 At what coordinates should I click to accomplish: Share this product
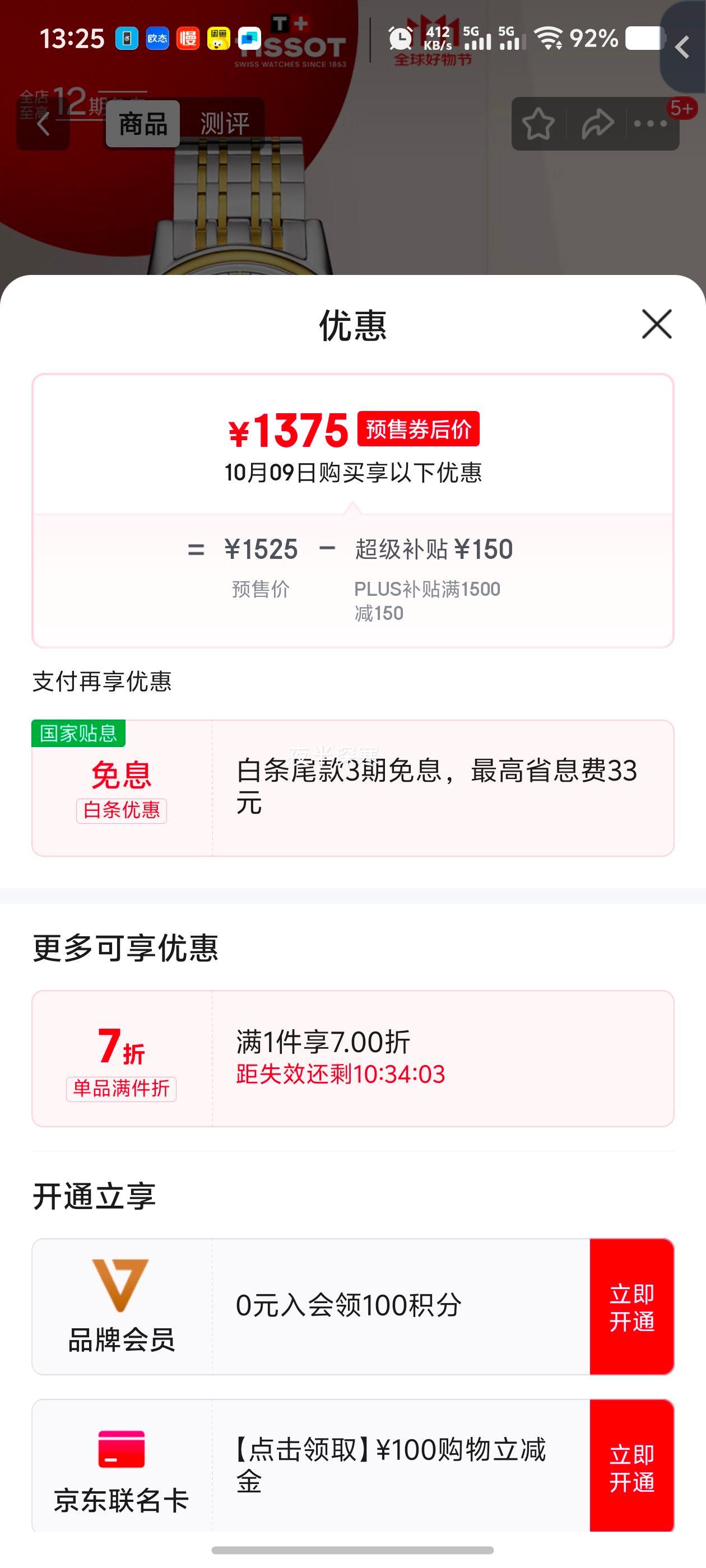pyautogui.click(x=597, y=124)
